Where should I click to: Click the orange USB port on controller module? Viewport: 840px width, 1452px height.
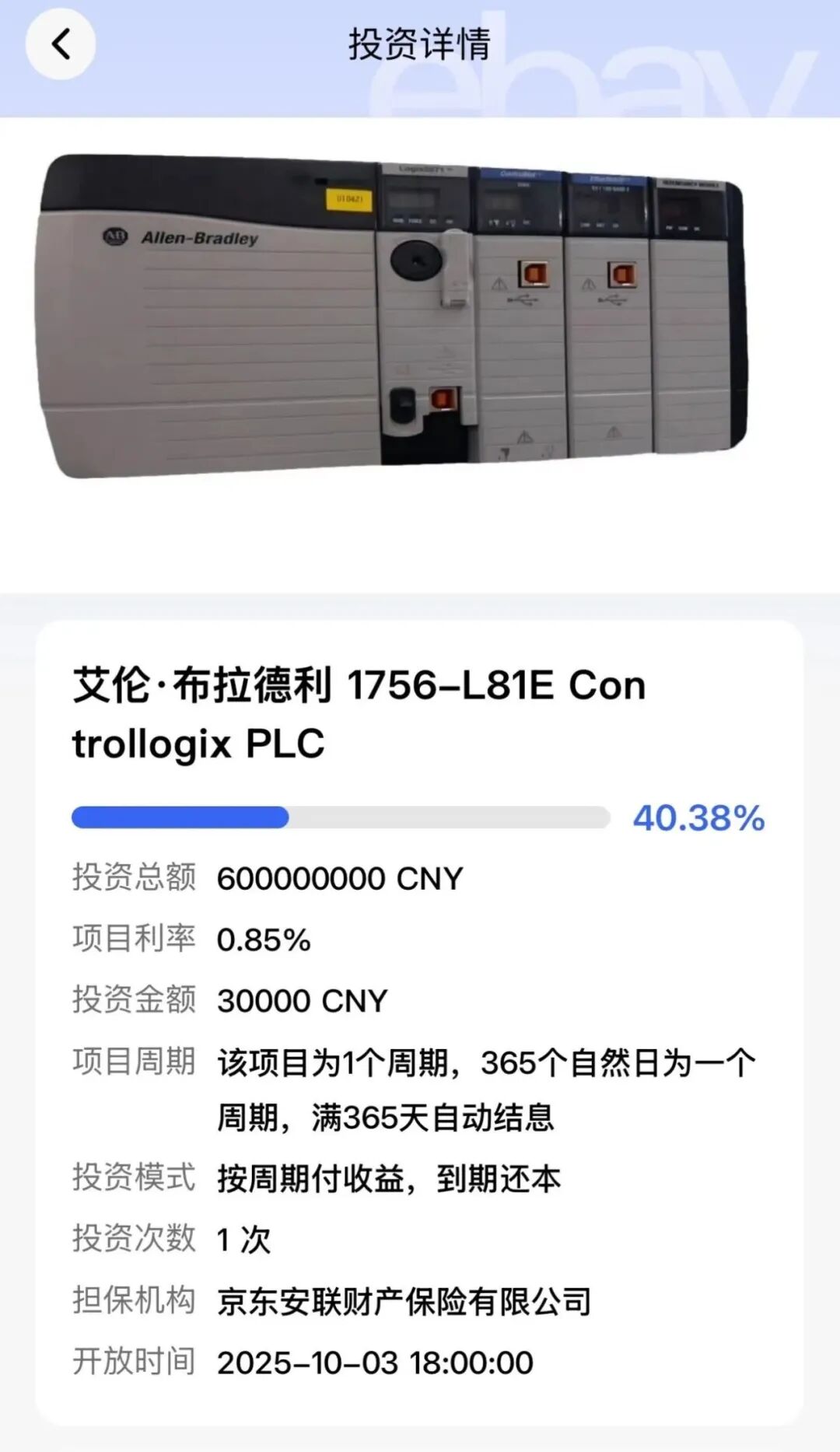coord(535,274)
